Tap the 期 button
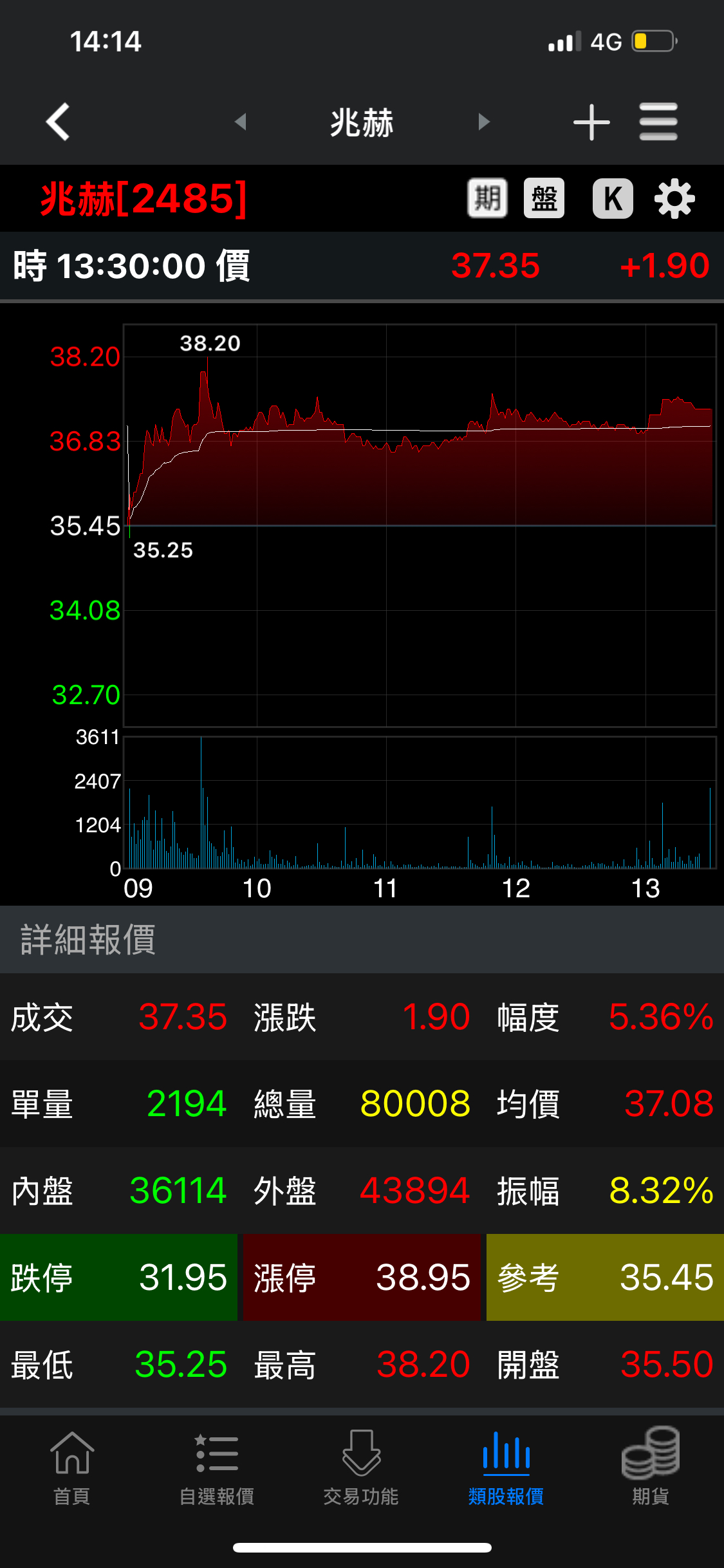This screenshot has height=1568, width=724. [487, 198]
